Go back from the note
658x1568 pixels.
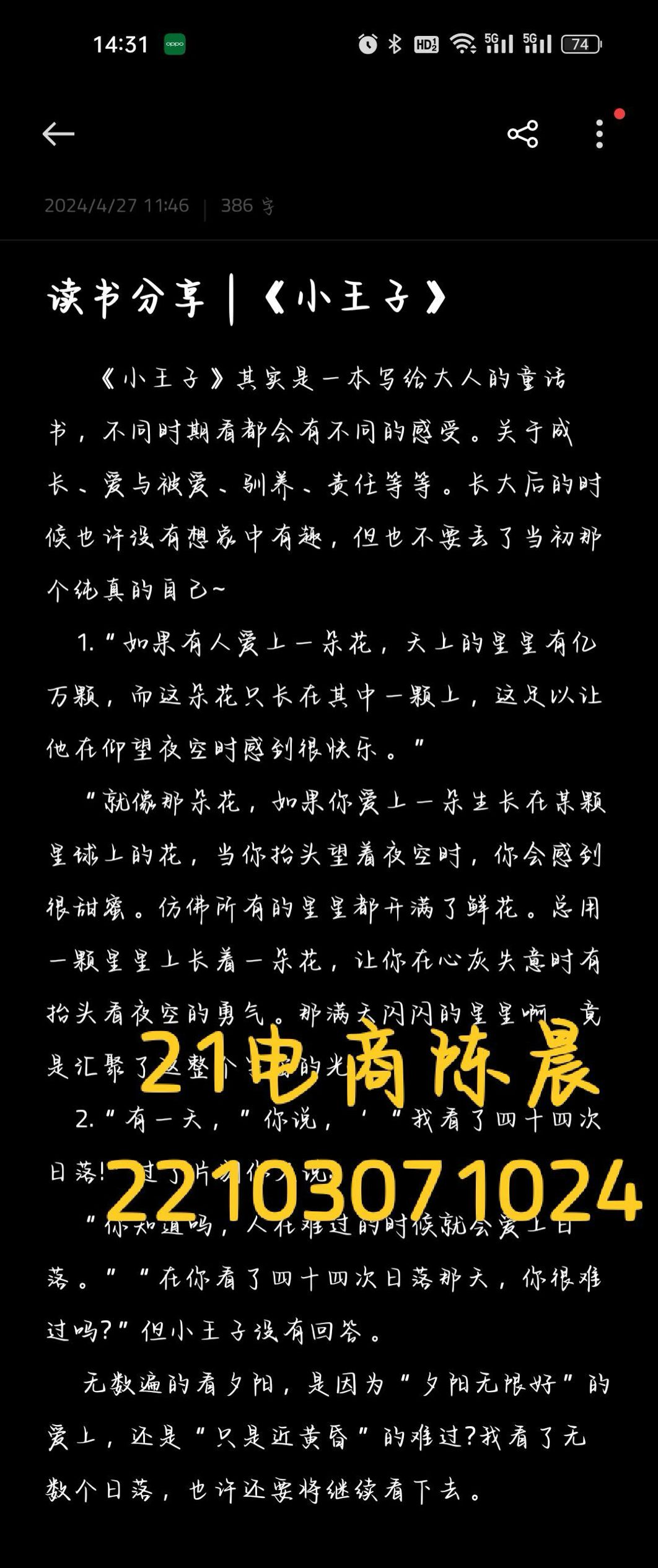58,134
